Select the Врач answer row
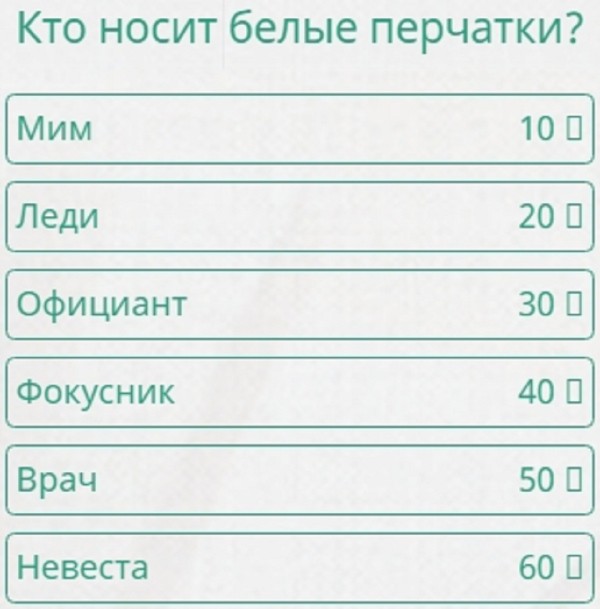 pos(295,480)
